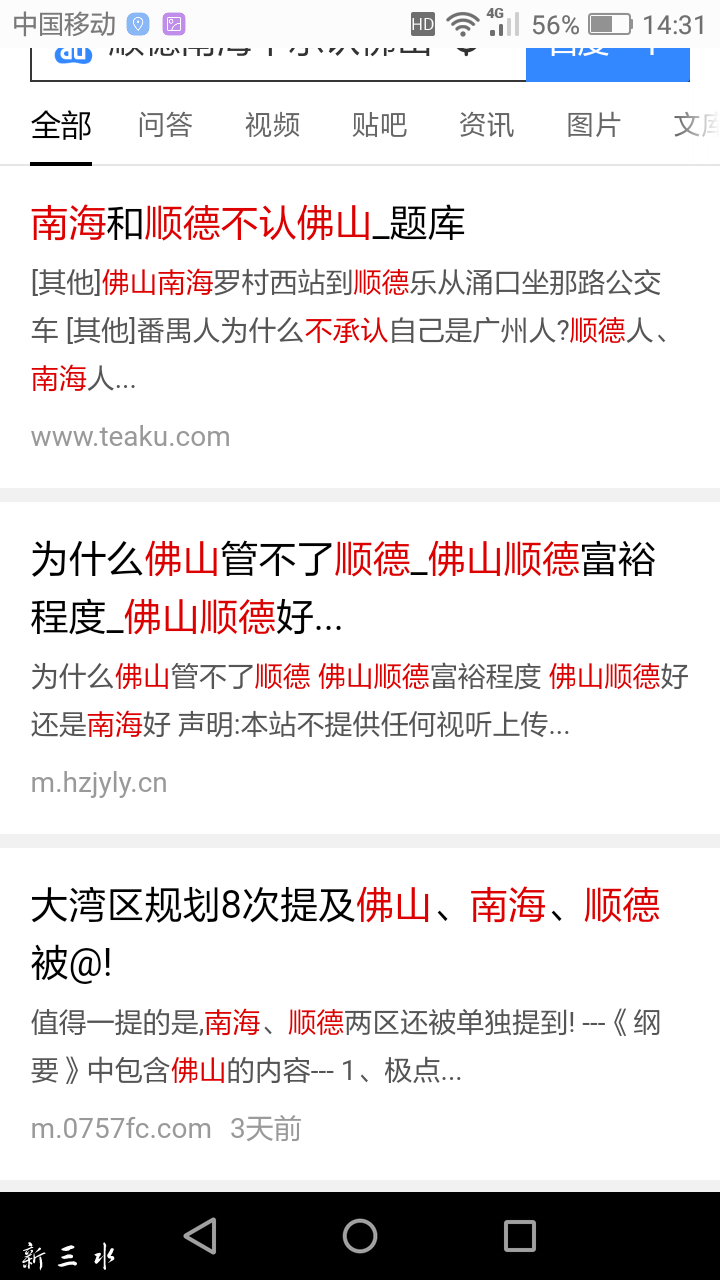Viewport: 720px width, 1280px height.
Task: Open the 贴吧 tab
Action: 379,125
